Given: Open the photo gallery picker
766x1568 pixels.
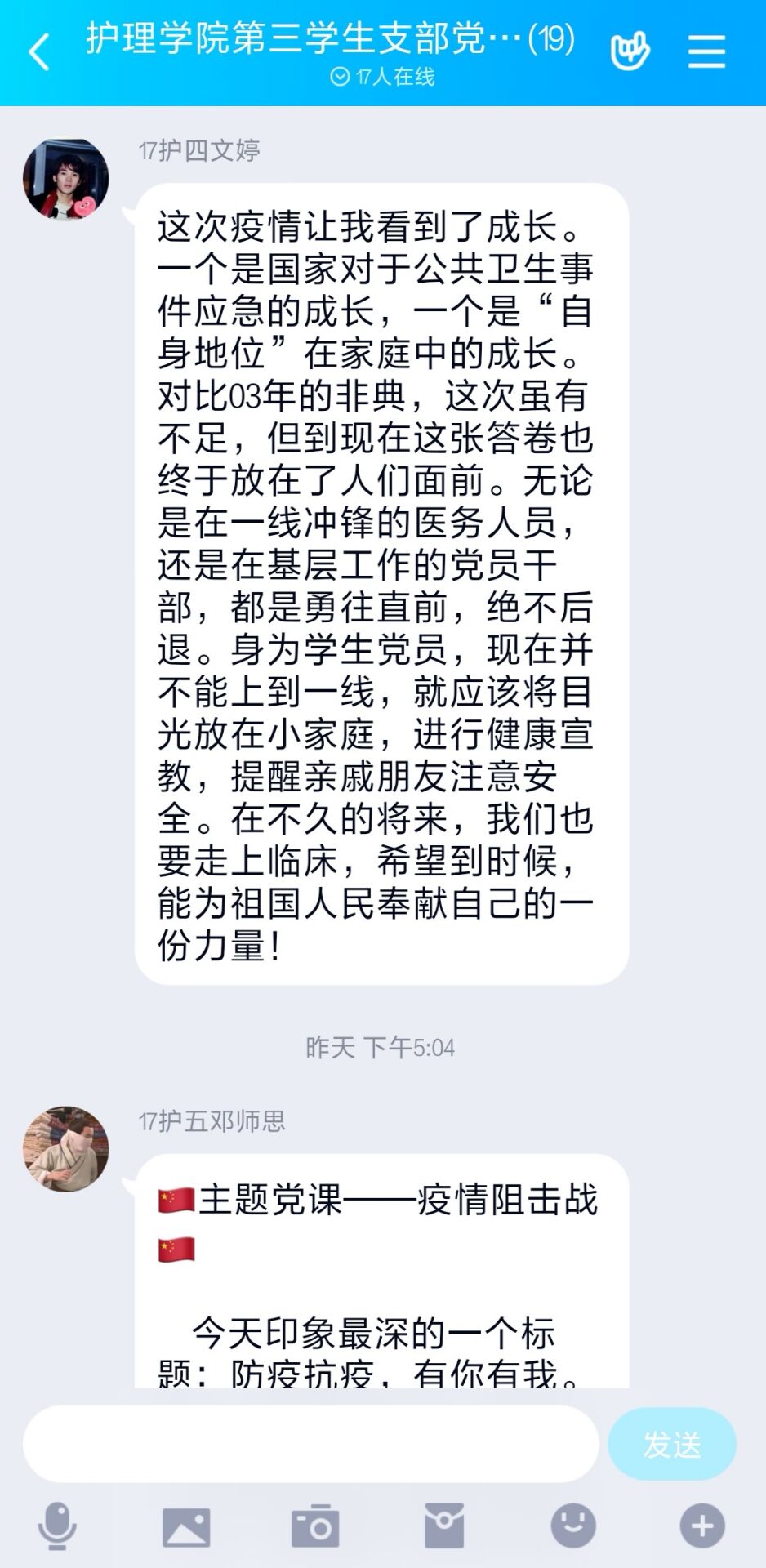Looking at the screenshot, I should [186, 1526].
